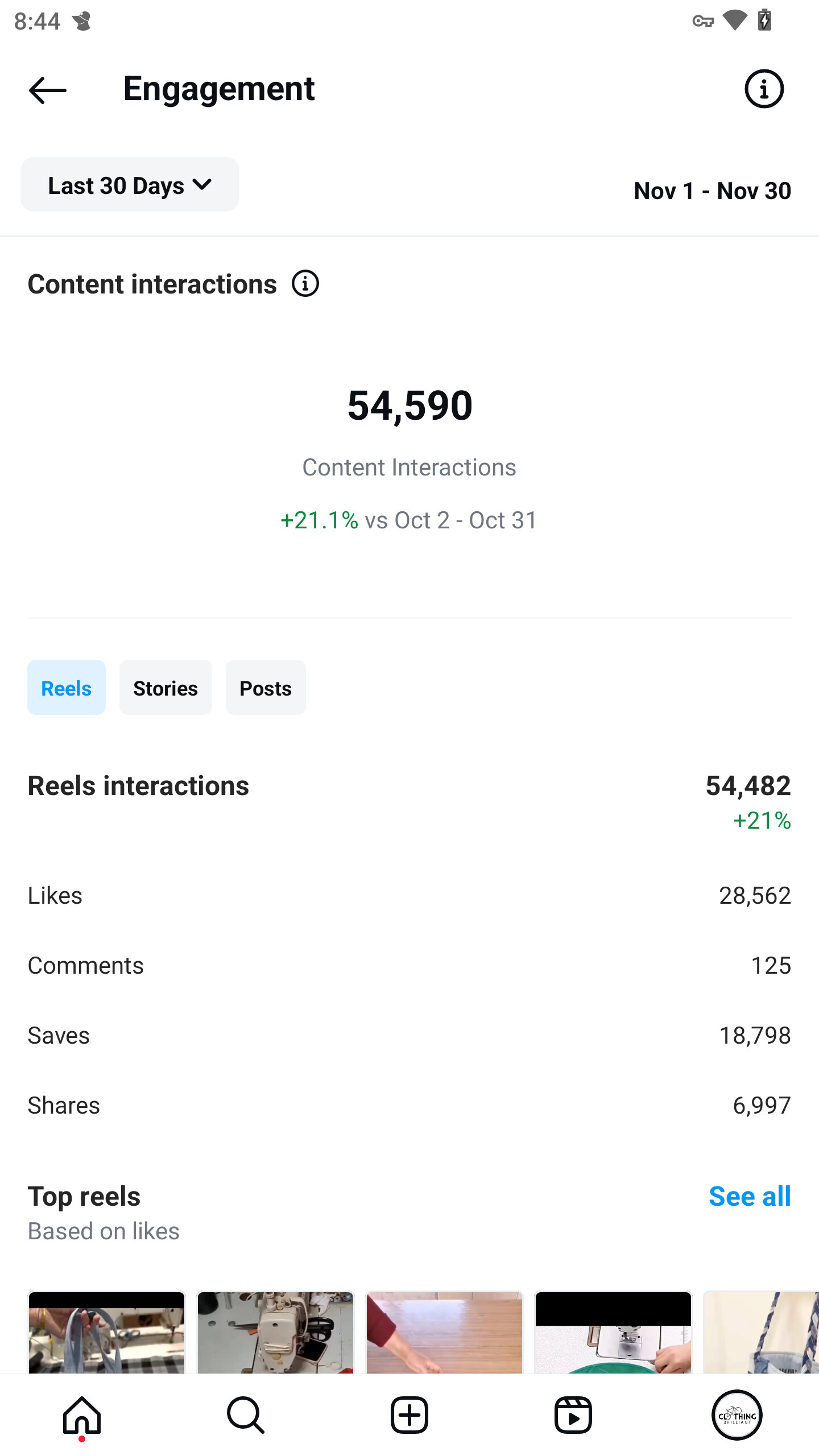This screenshot has width=819, height=1456.
Task: Open the Reels tab in the bottom bar
Action: tap(573, 1415)
